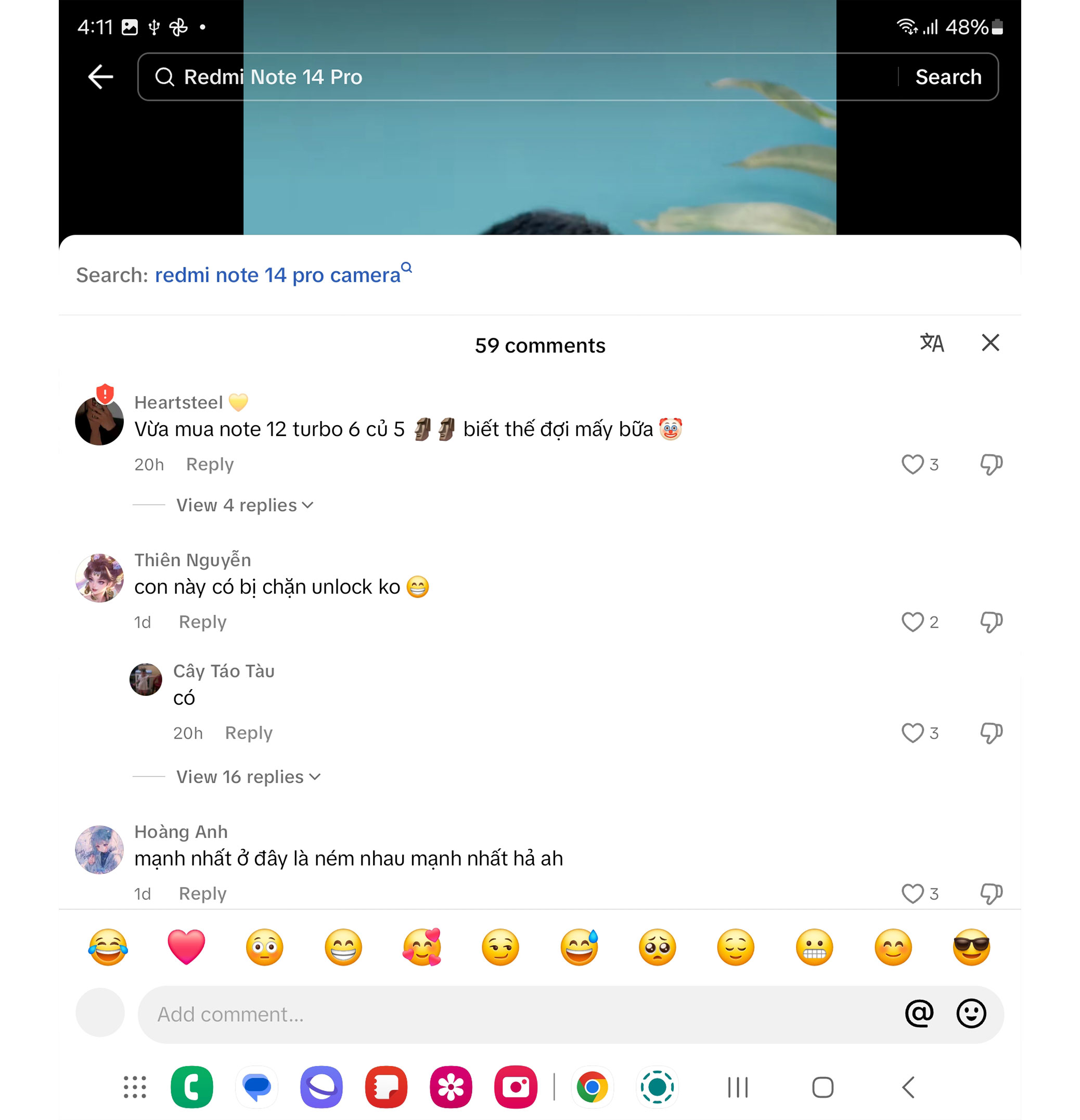Open Hoàng Anh's profile picture
Screen dimensions: 1080x1120
99,849
